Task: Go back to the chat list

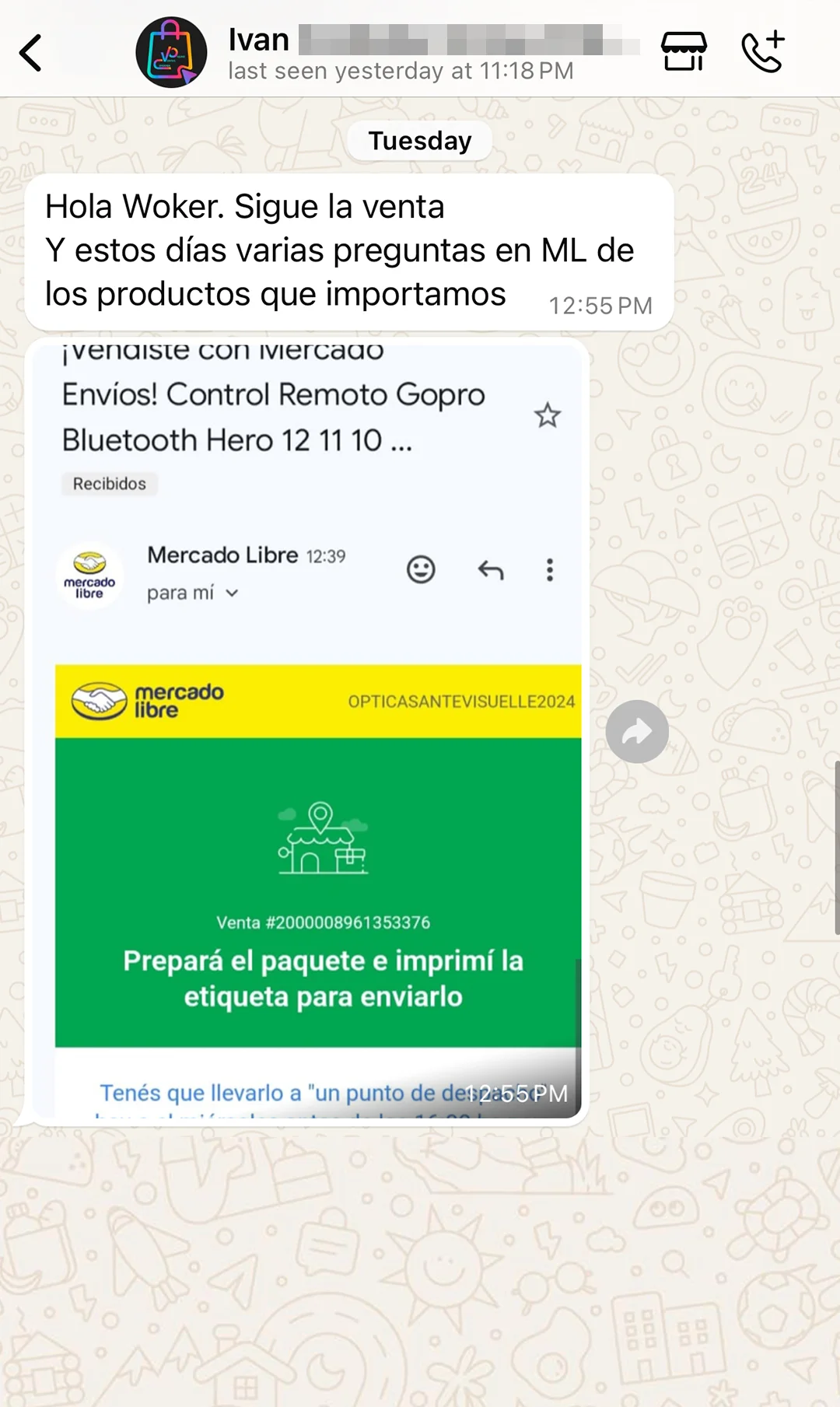Action: point(31,53)
